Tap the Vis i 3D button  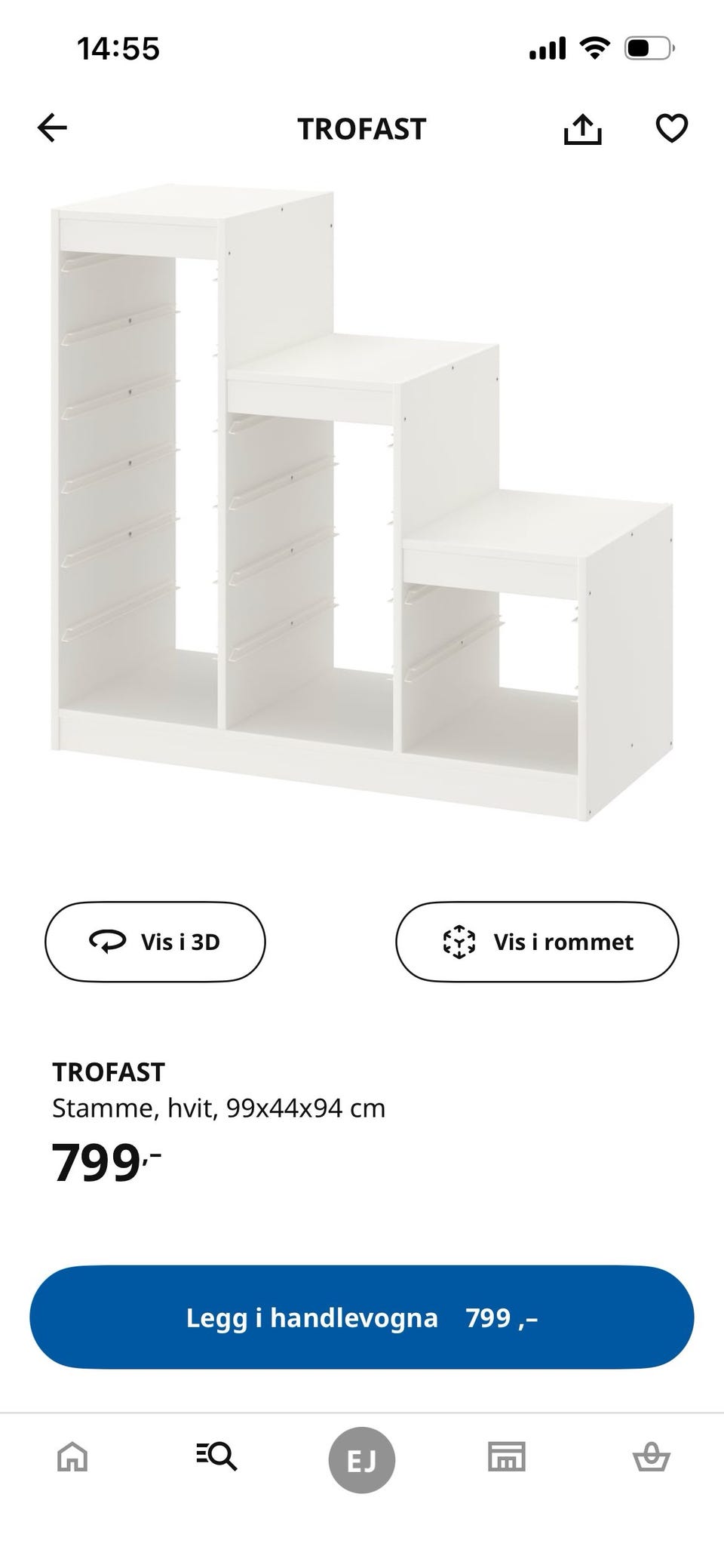(155, 942)
